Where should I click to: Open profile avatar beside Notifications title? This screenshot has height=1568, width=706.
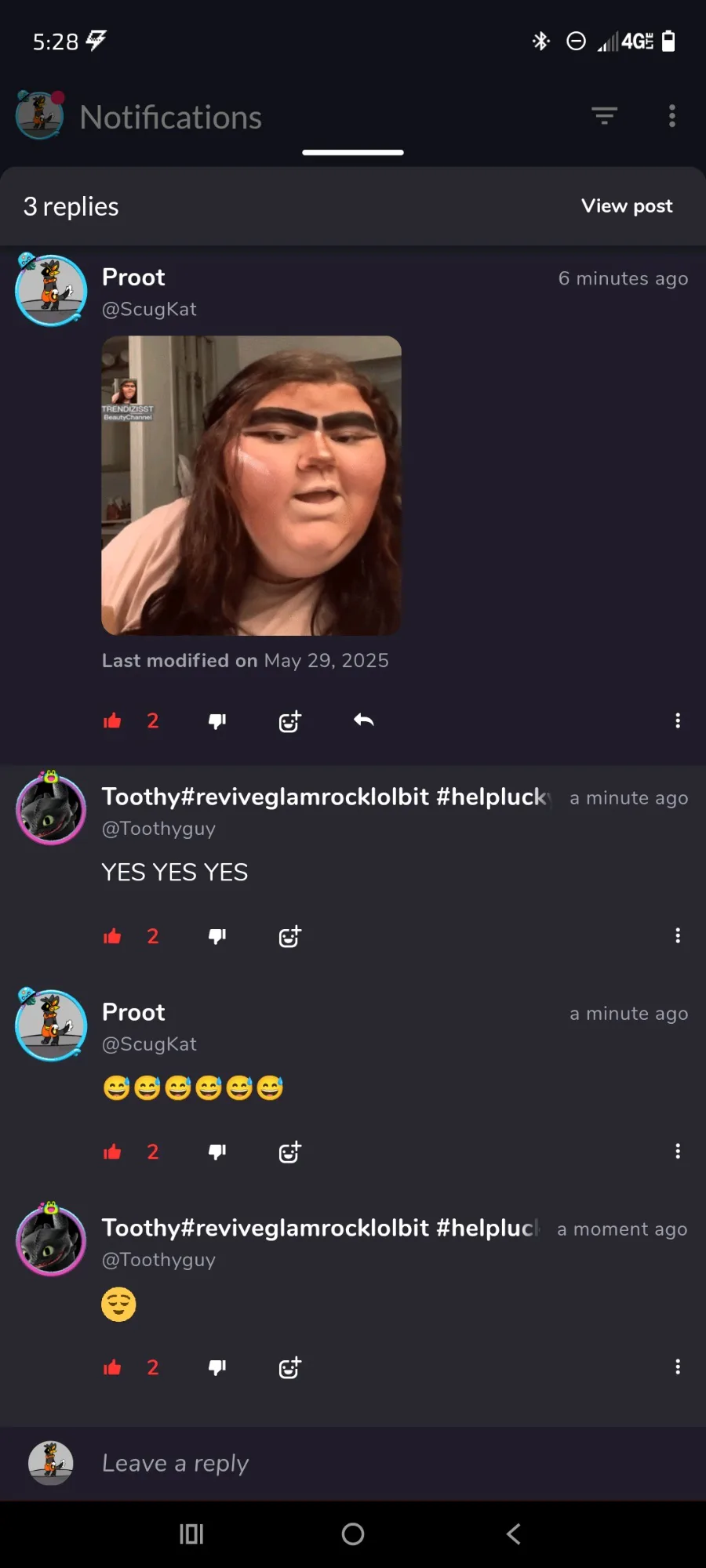[40, 114]
